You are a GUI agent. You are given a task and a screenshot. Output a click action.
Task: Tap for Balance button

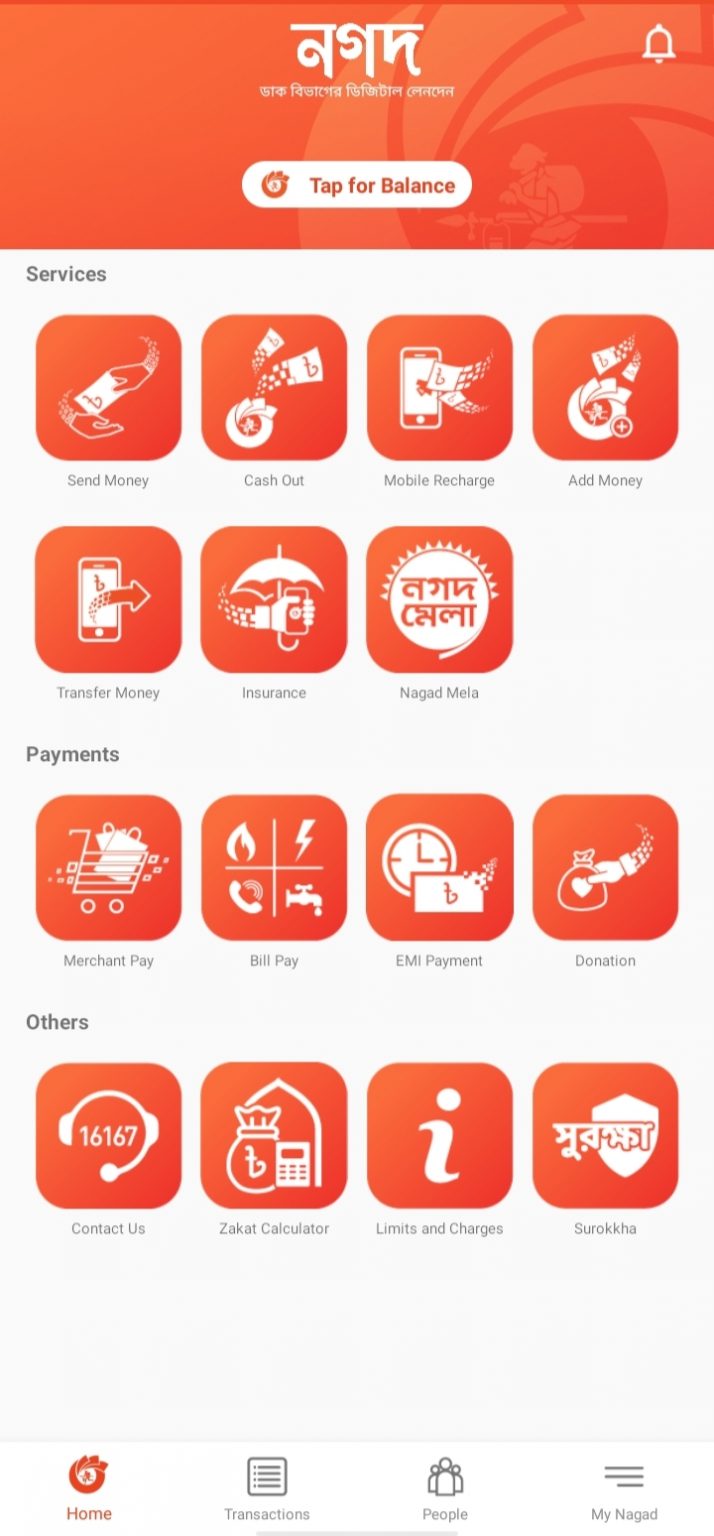(357, 185)
